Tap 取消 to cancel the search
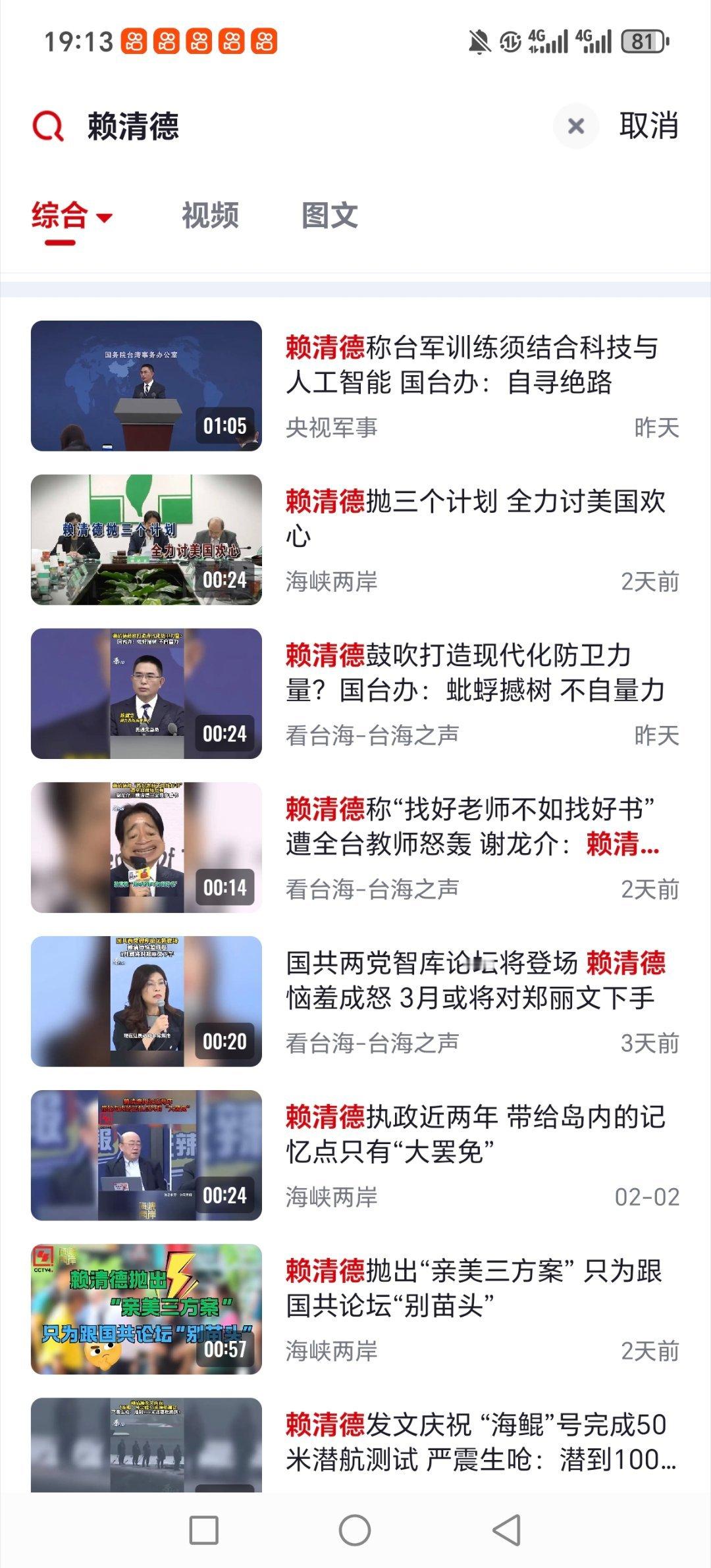The image size is (711, 1568). click(648, 126)
